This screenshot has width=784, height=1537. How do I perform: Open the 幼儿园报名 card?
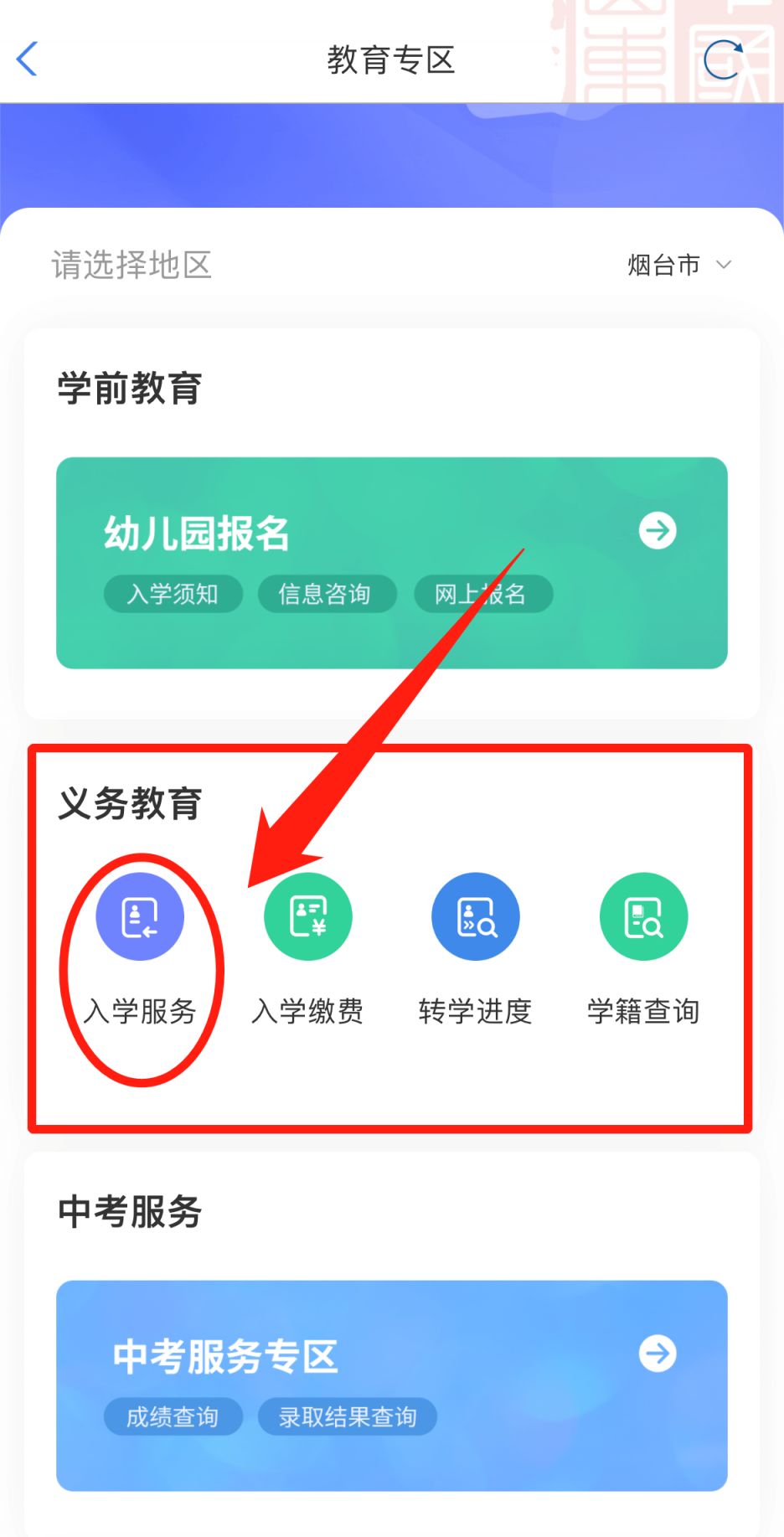tap(391, 562)
